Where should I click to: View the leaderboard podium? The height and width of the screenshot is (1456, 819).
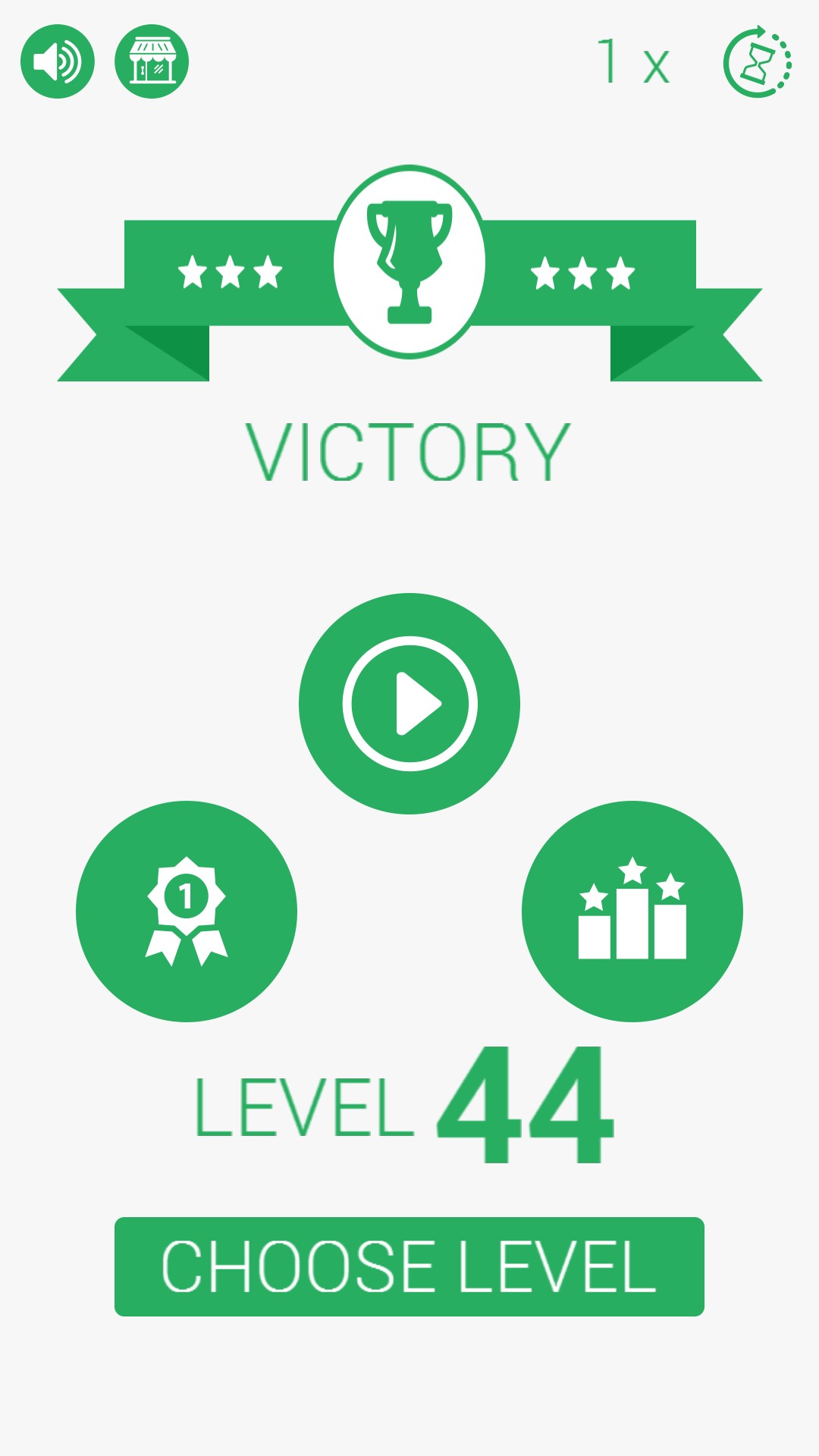[x=632, y=912]
